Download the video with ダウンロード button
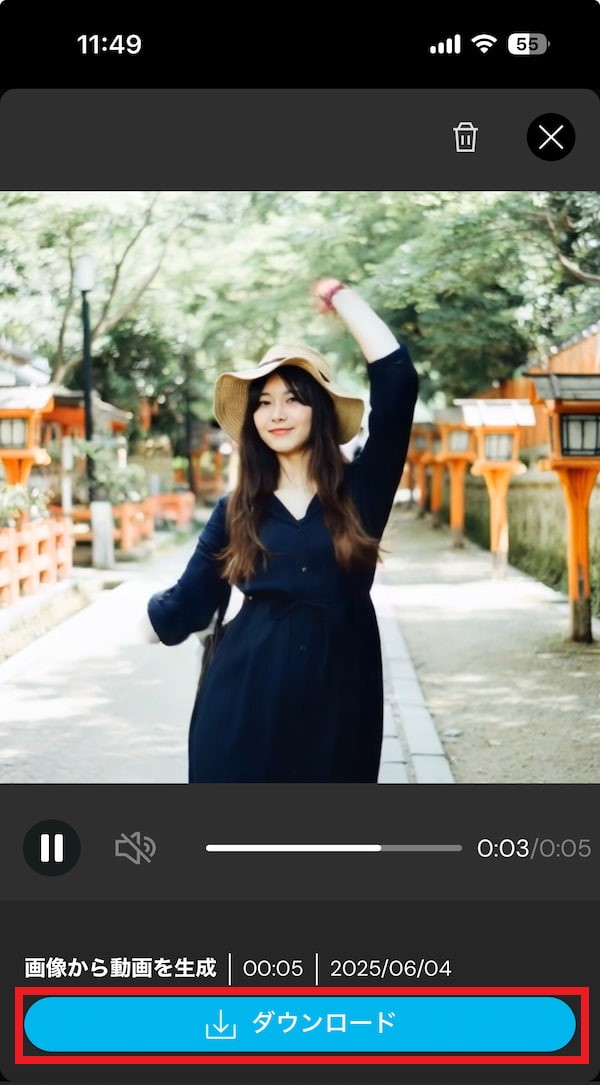Screen dimensions: 600x1085 point(300,1024)
